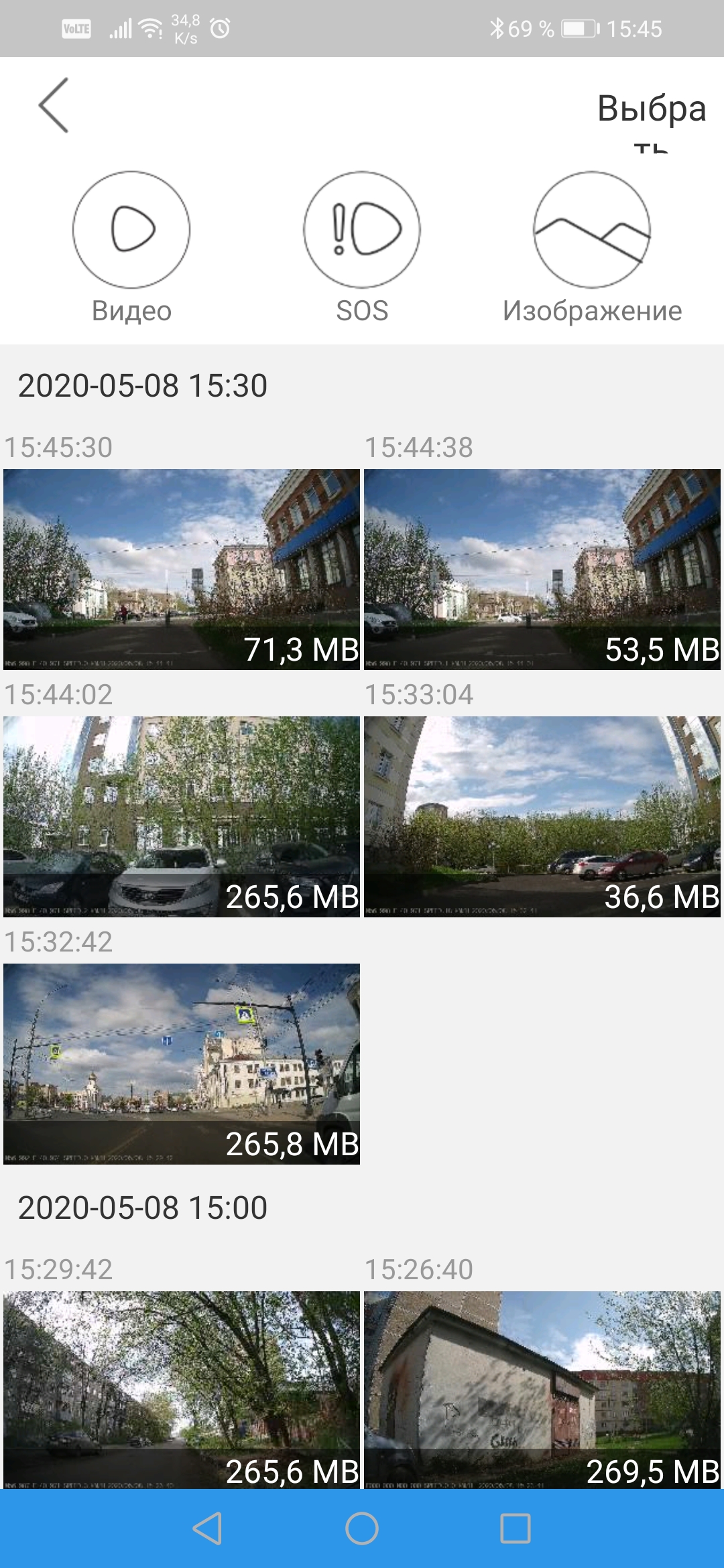Open the 15:33:04 video (36,6 MB)
Viewport: 724px width, 1568px height.
(542, 816)
